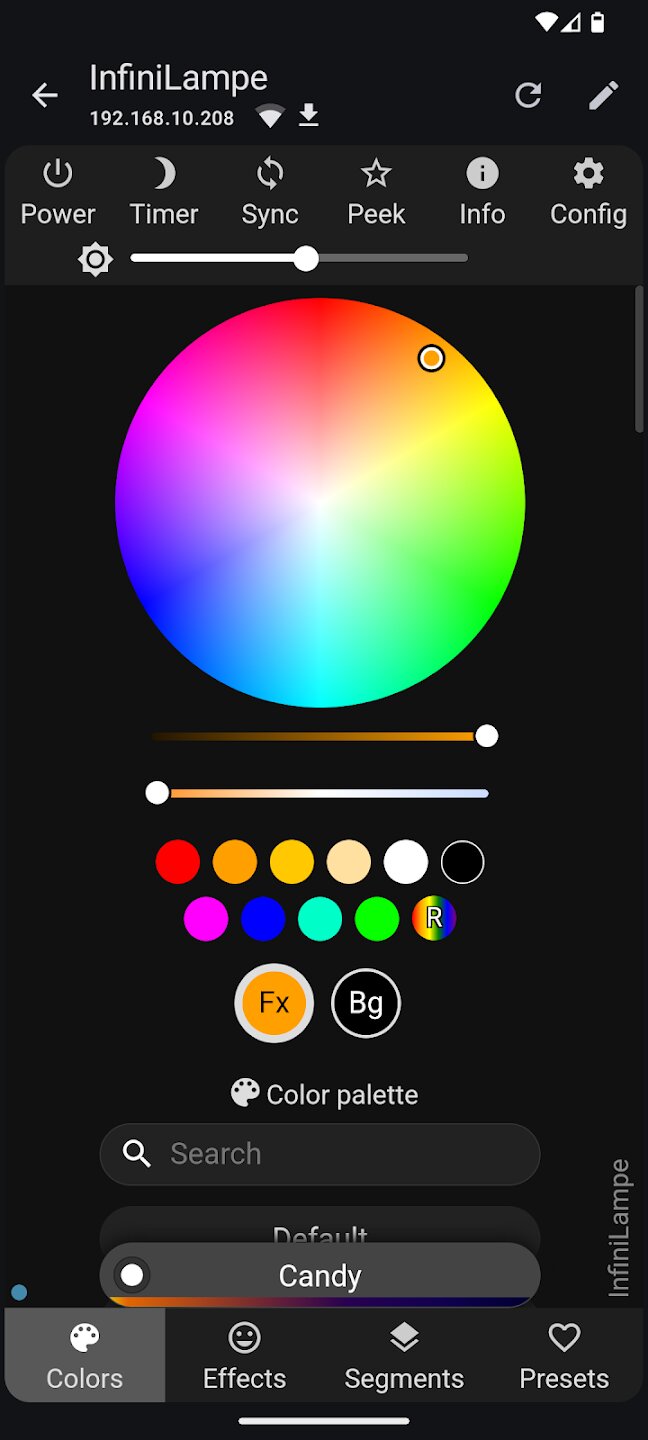Switch to the Effects tab

tap(244, 1355)
